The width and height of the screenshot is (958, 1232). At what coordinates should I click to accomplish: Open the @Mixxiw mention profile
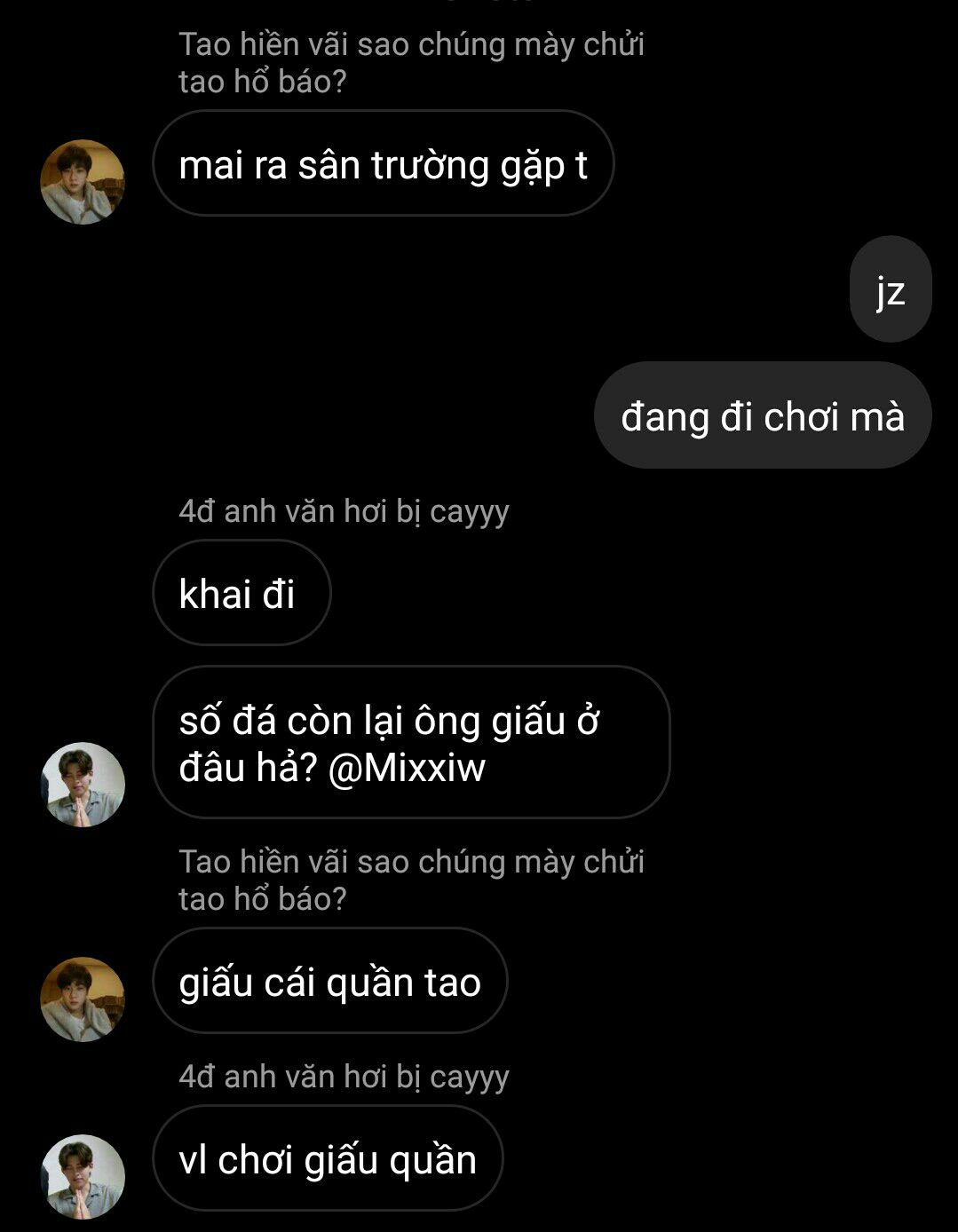(407, 768)
